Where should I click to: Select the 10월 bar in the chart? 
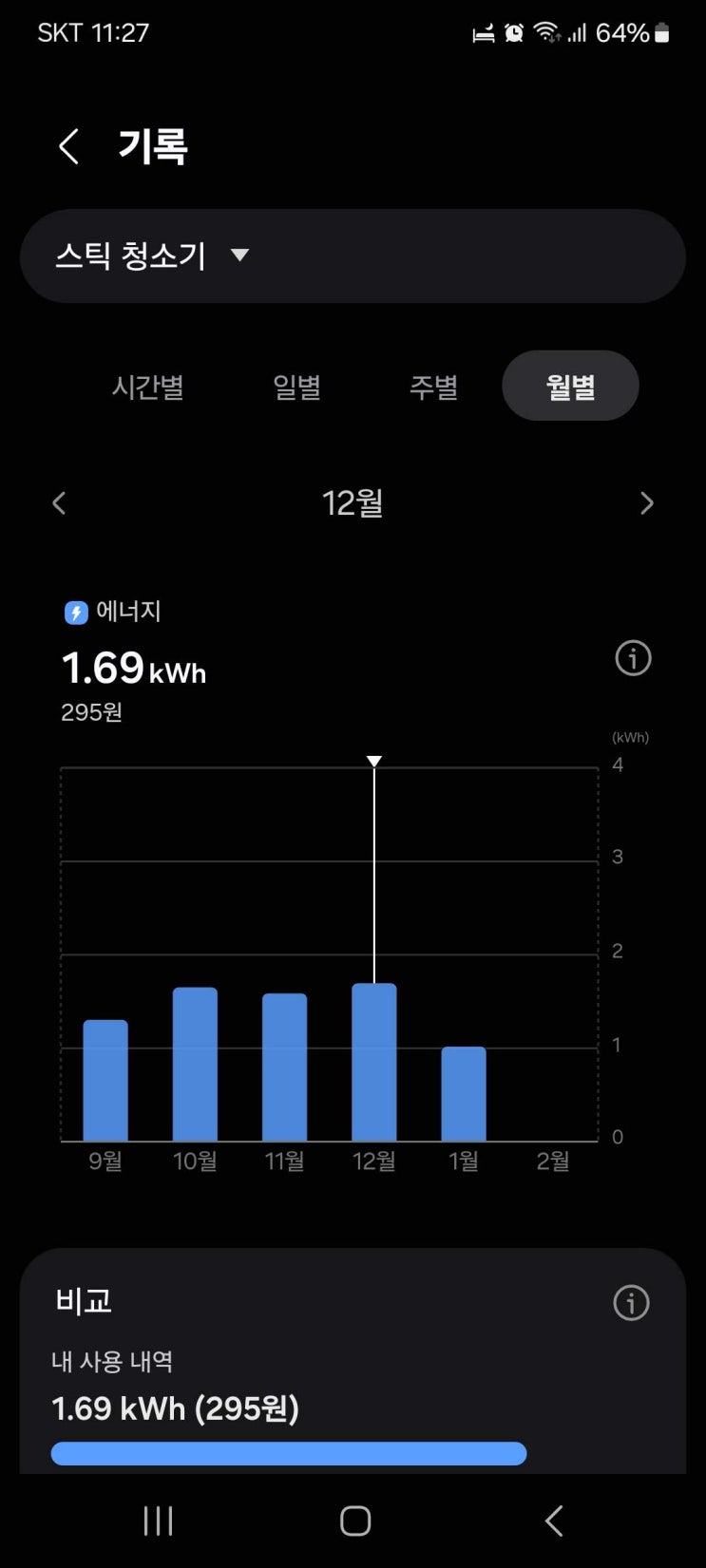[x=195, y=1065]
